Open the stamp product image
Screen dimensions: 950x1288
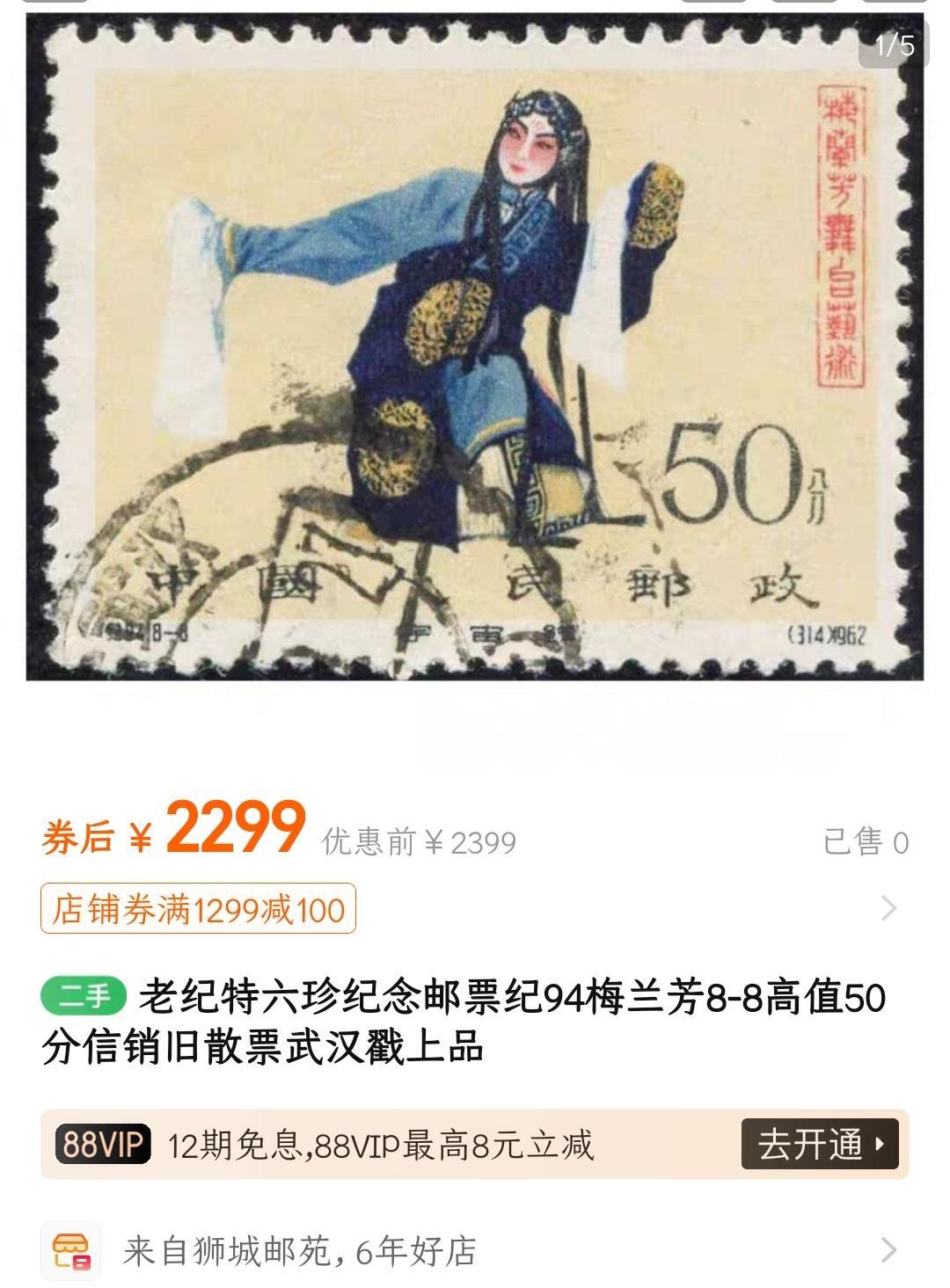[475, 347]
